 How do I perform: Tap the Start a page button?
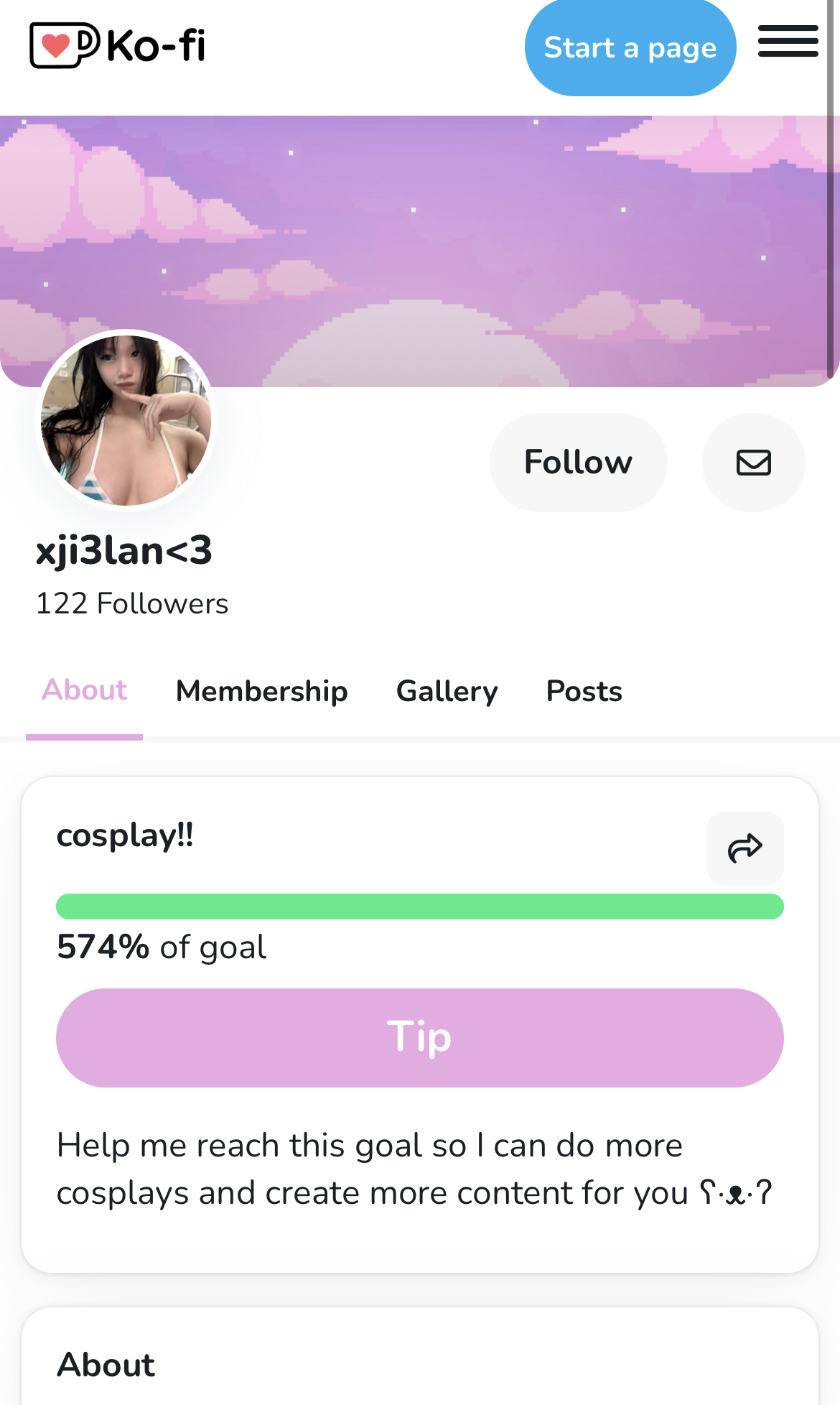pyautogui.click(x=630, y=48)
